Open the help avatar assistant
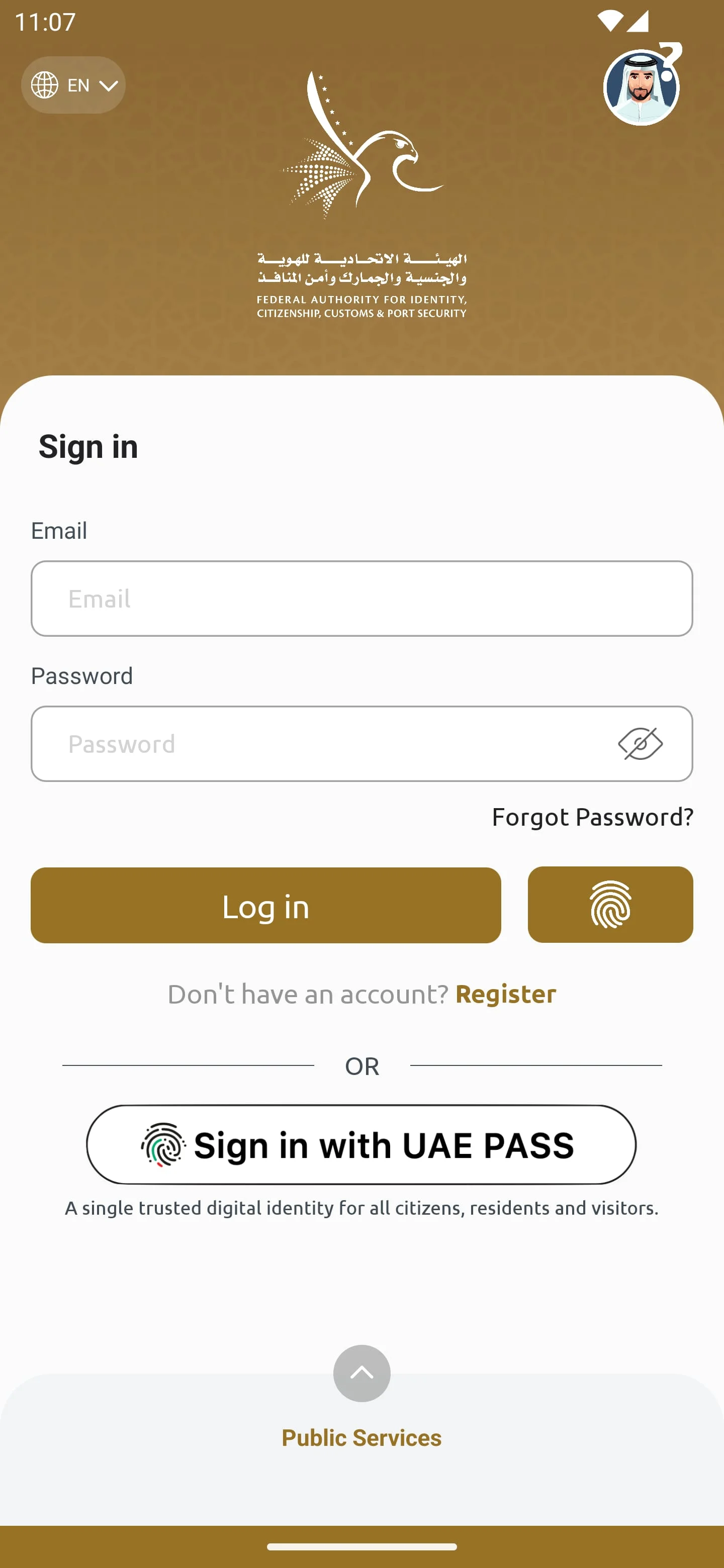The image size is (724, 1568). [x=641, y=87]
